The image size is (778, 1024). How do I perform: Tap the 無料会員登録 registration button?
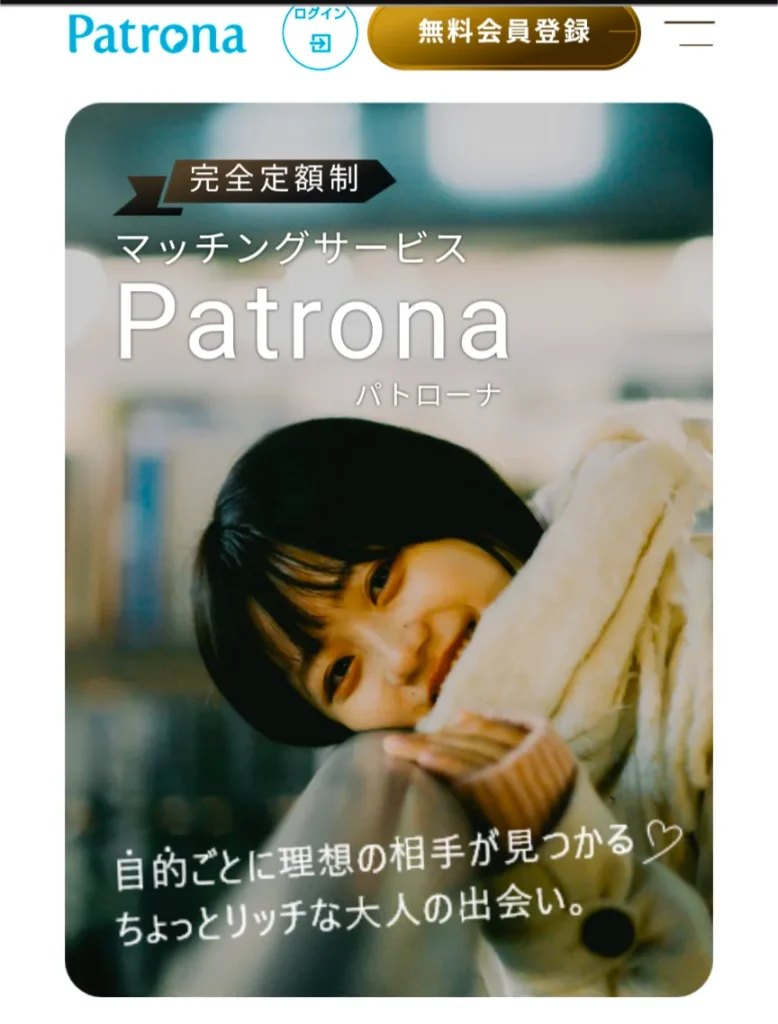pyautogui.click(x=503, y=33)
